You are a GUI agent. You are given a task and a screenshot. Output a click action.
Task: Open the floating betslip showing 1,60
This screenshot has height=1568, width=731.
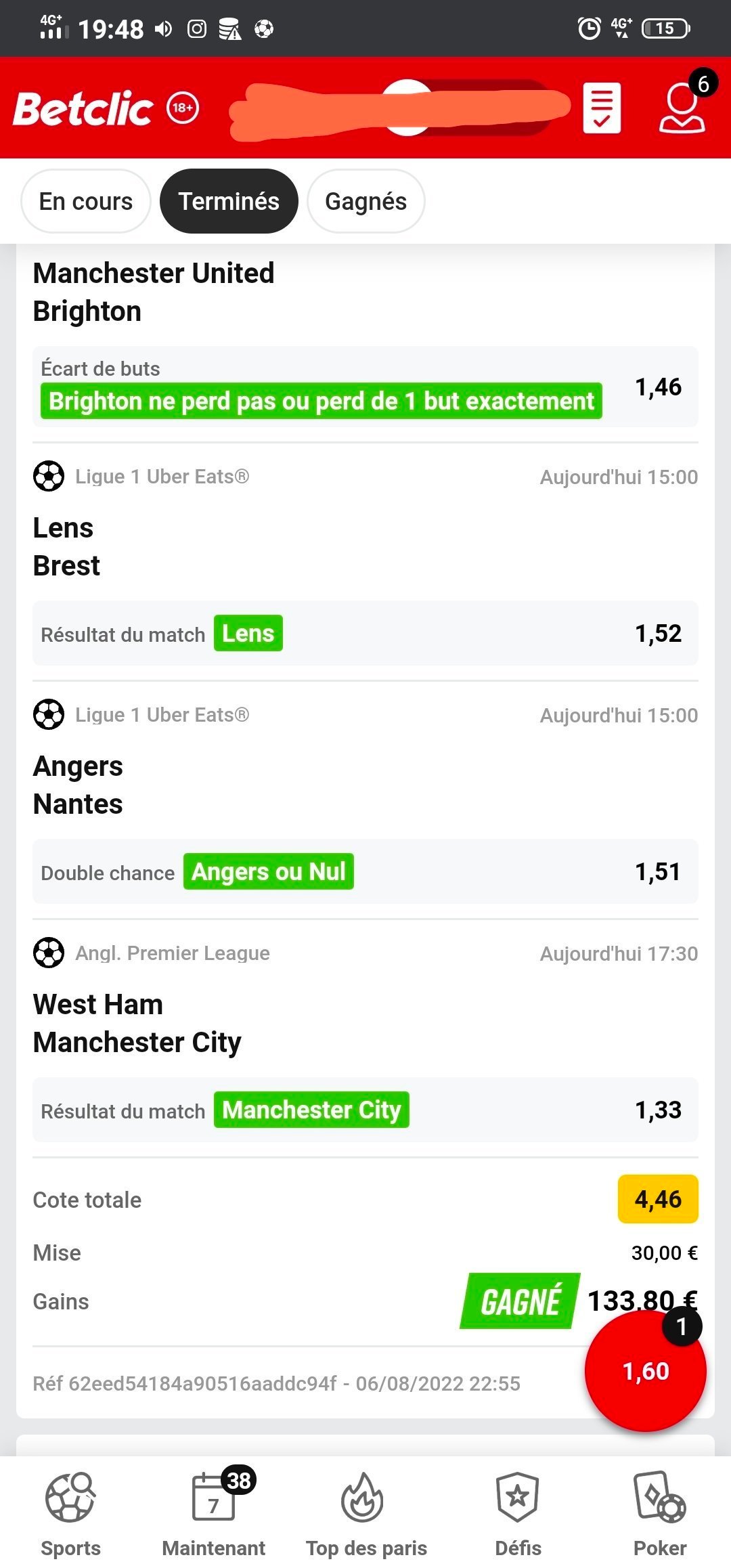646,1371
